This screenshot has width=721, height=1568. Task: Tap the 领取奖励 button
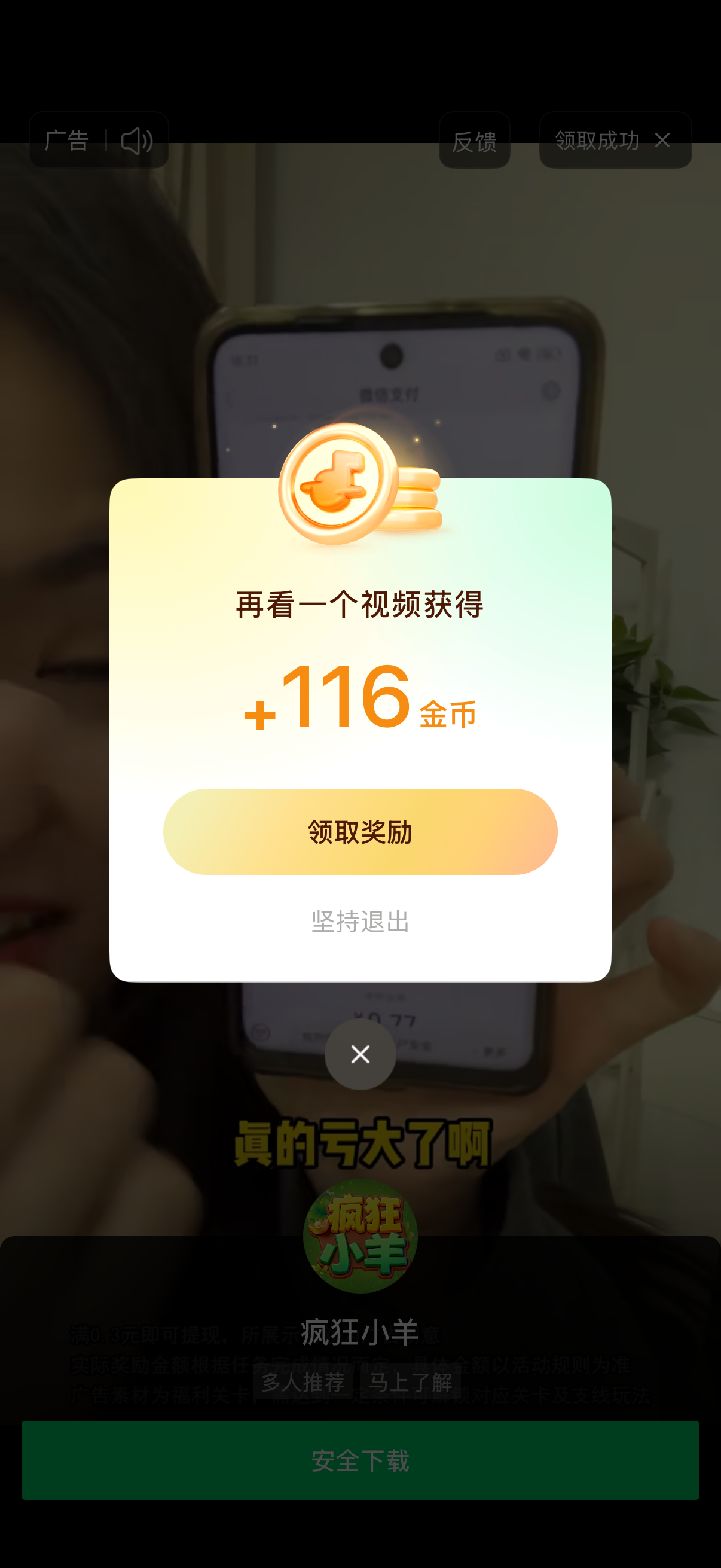pyautogui.click(x=360, y=831)
